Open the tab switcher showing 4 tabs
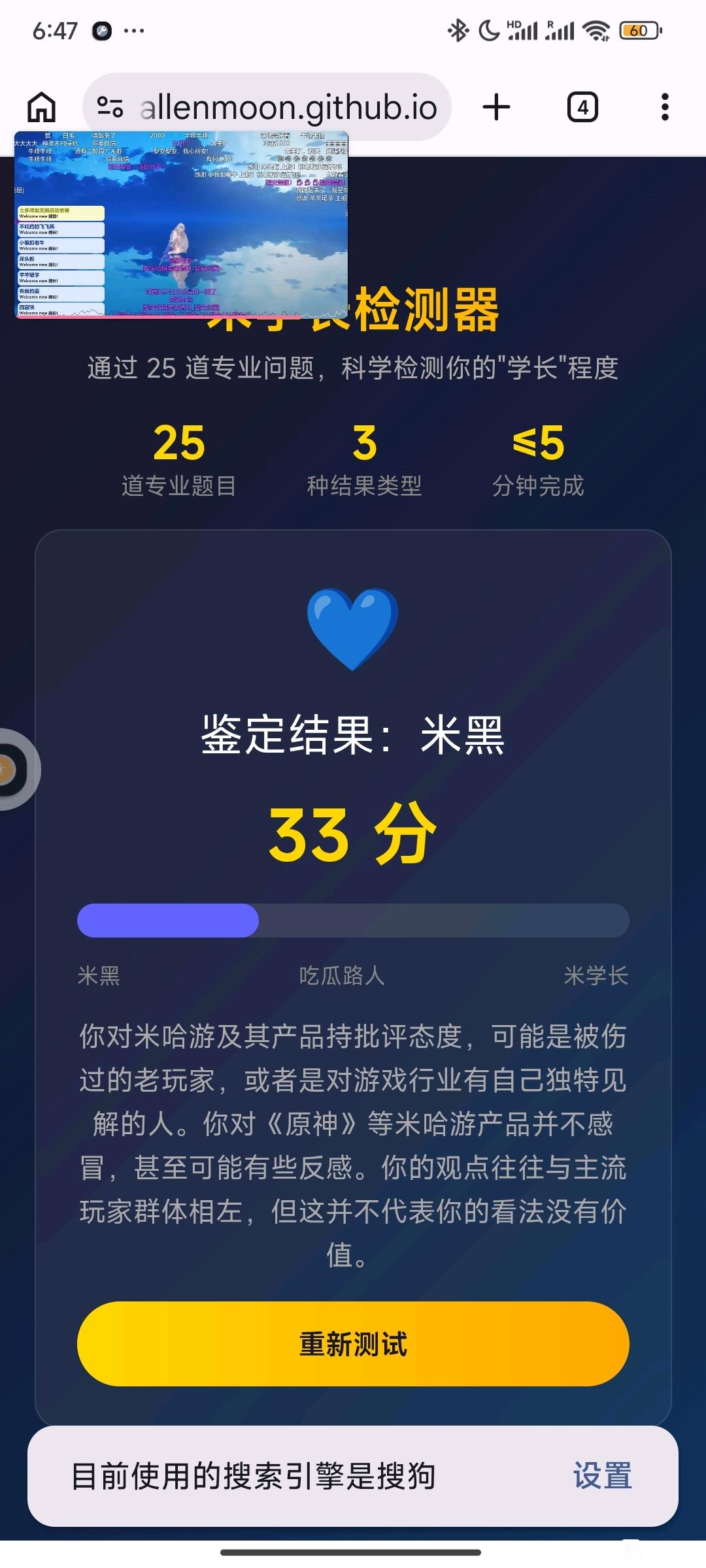 click(x=582, y=107)
